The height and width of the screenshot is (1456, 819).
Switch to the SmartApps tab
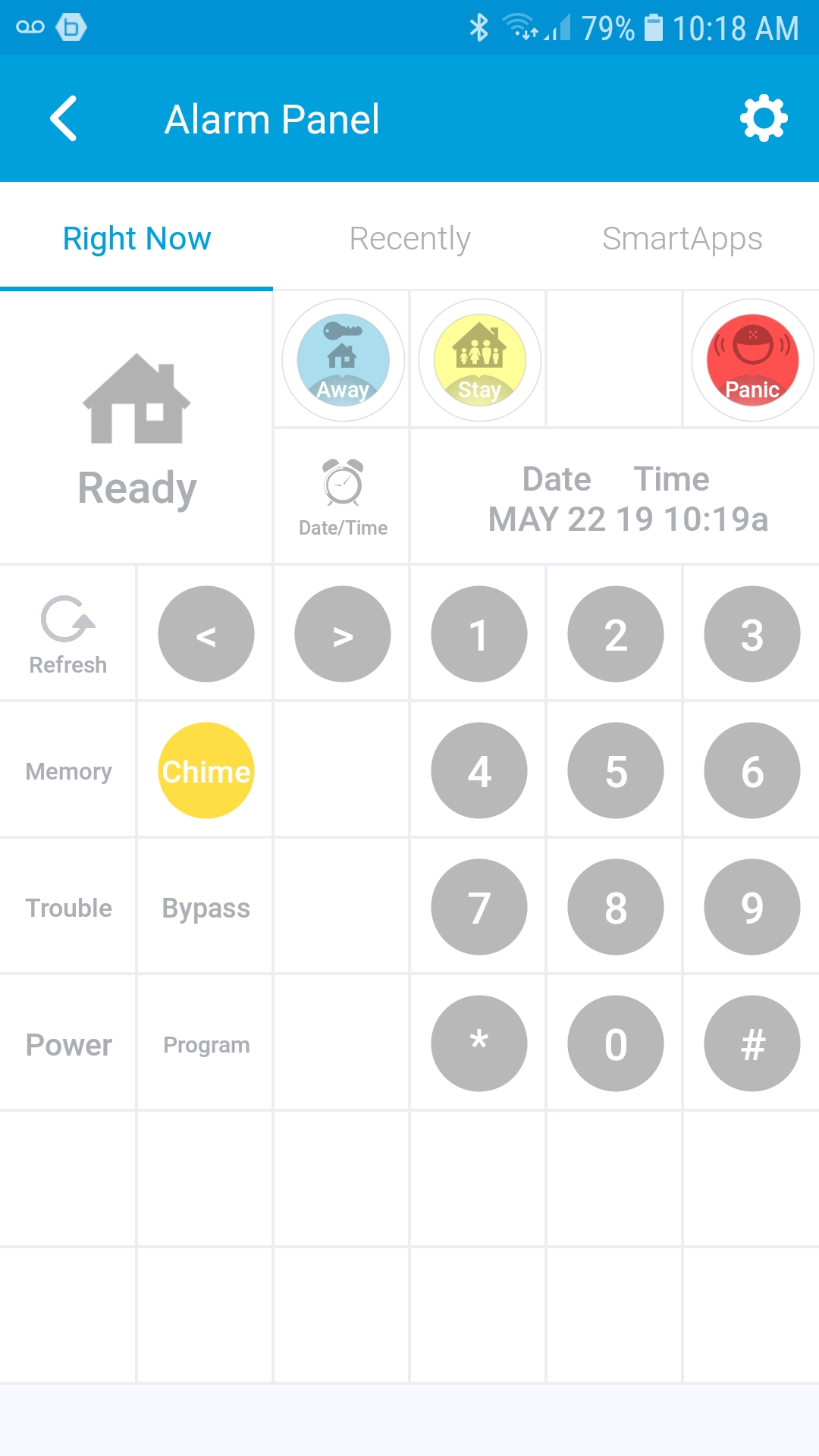tap(682, 239)
